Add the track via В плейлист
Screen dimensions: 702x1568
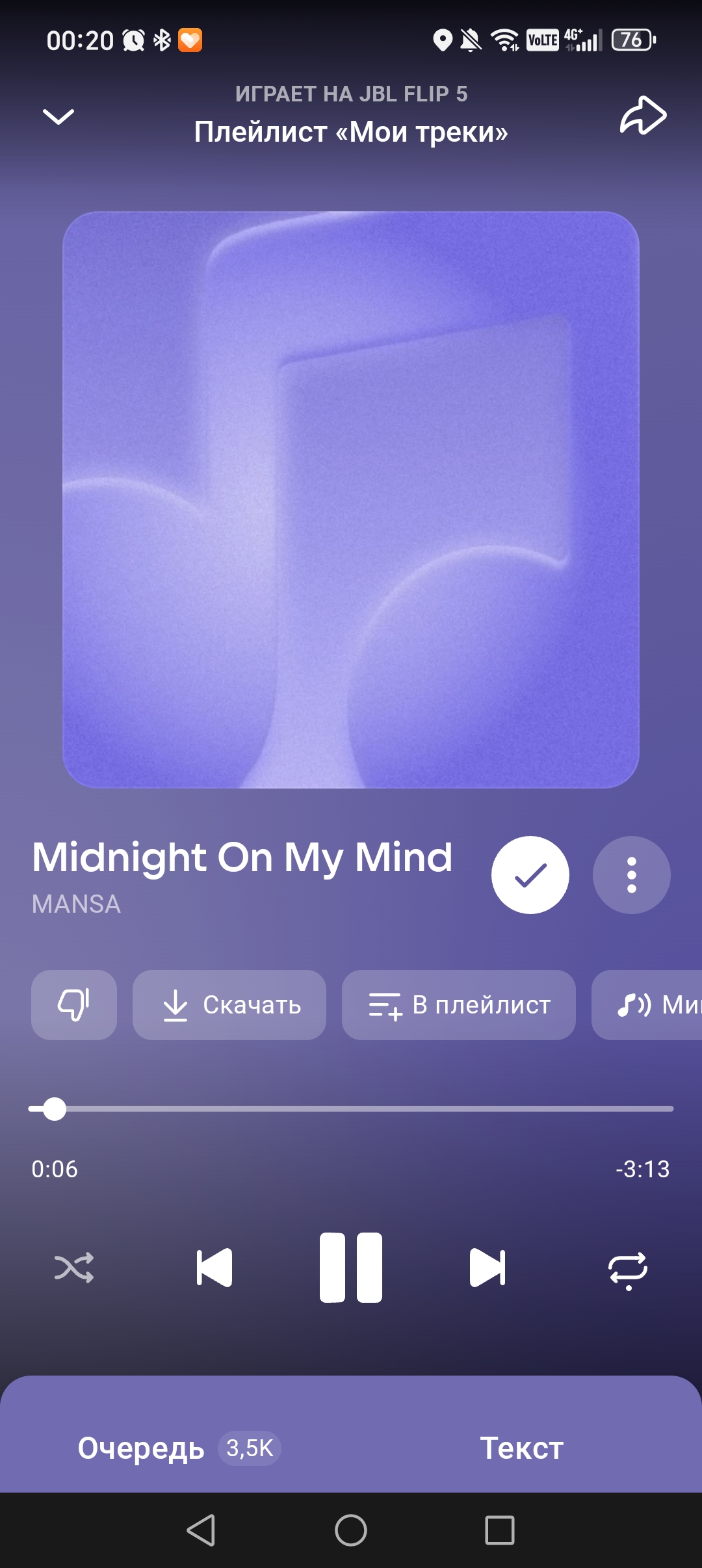(x=459, y=1005)
